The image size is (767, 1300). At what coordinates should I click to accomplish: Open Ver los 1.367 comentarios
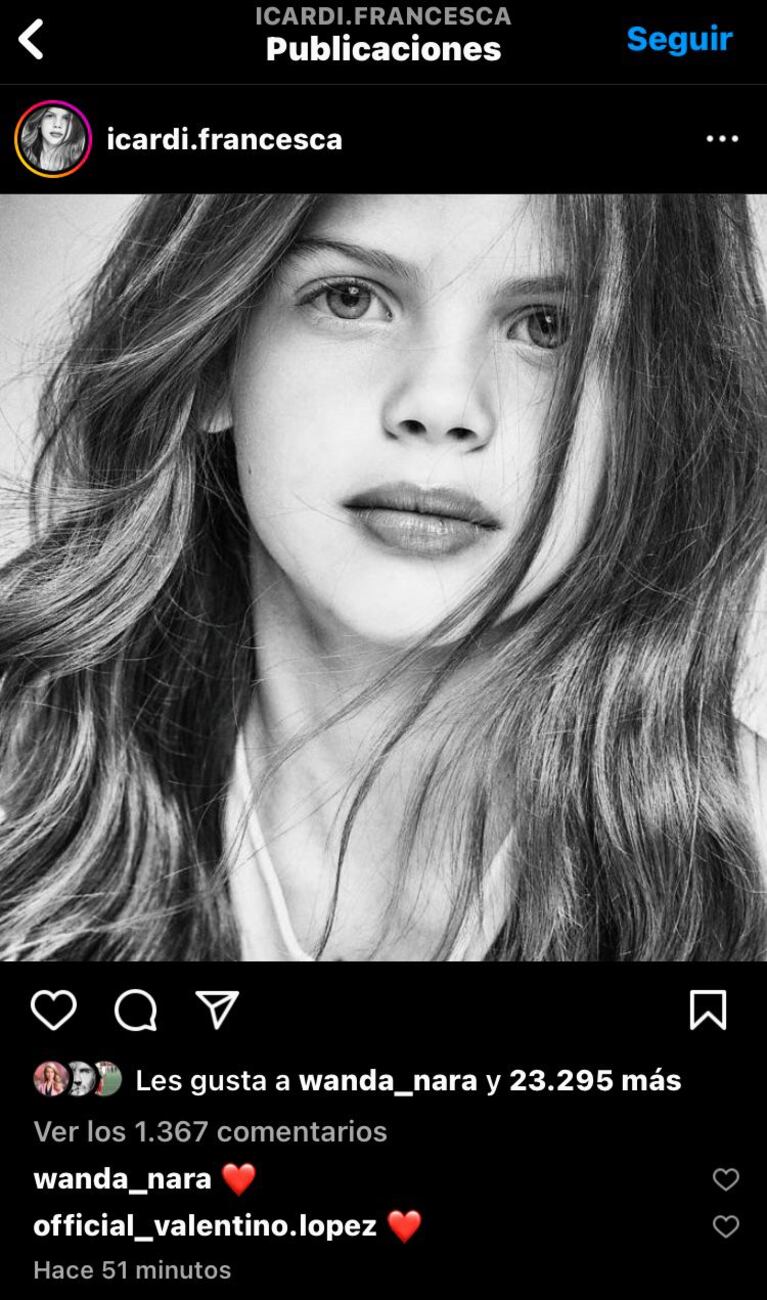pos(210,1131)
